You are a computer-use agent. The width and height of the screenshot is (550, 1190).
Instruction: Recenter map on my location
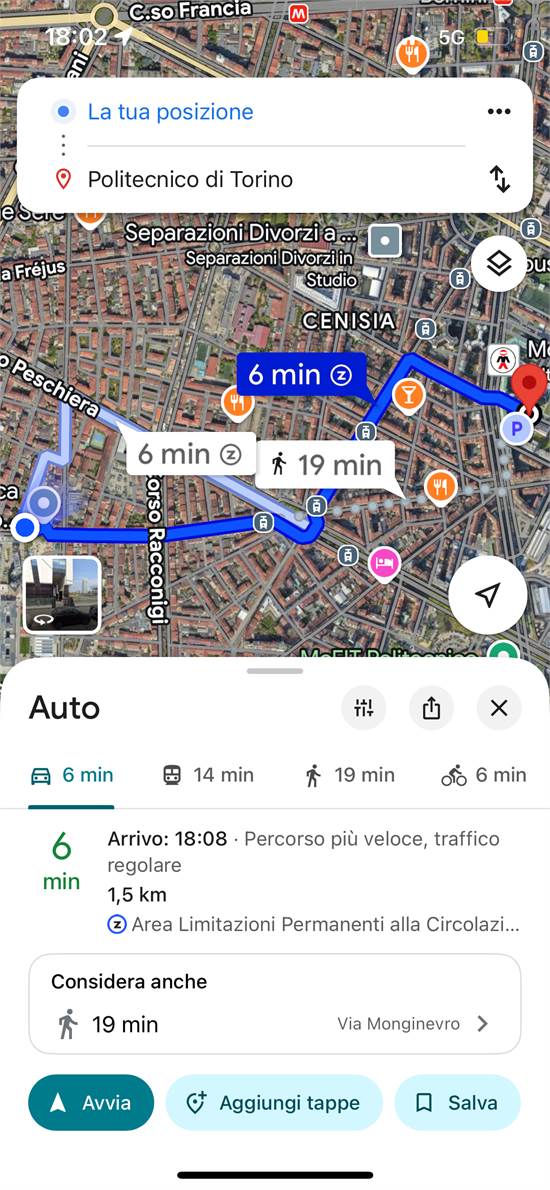coord(488,595)
